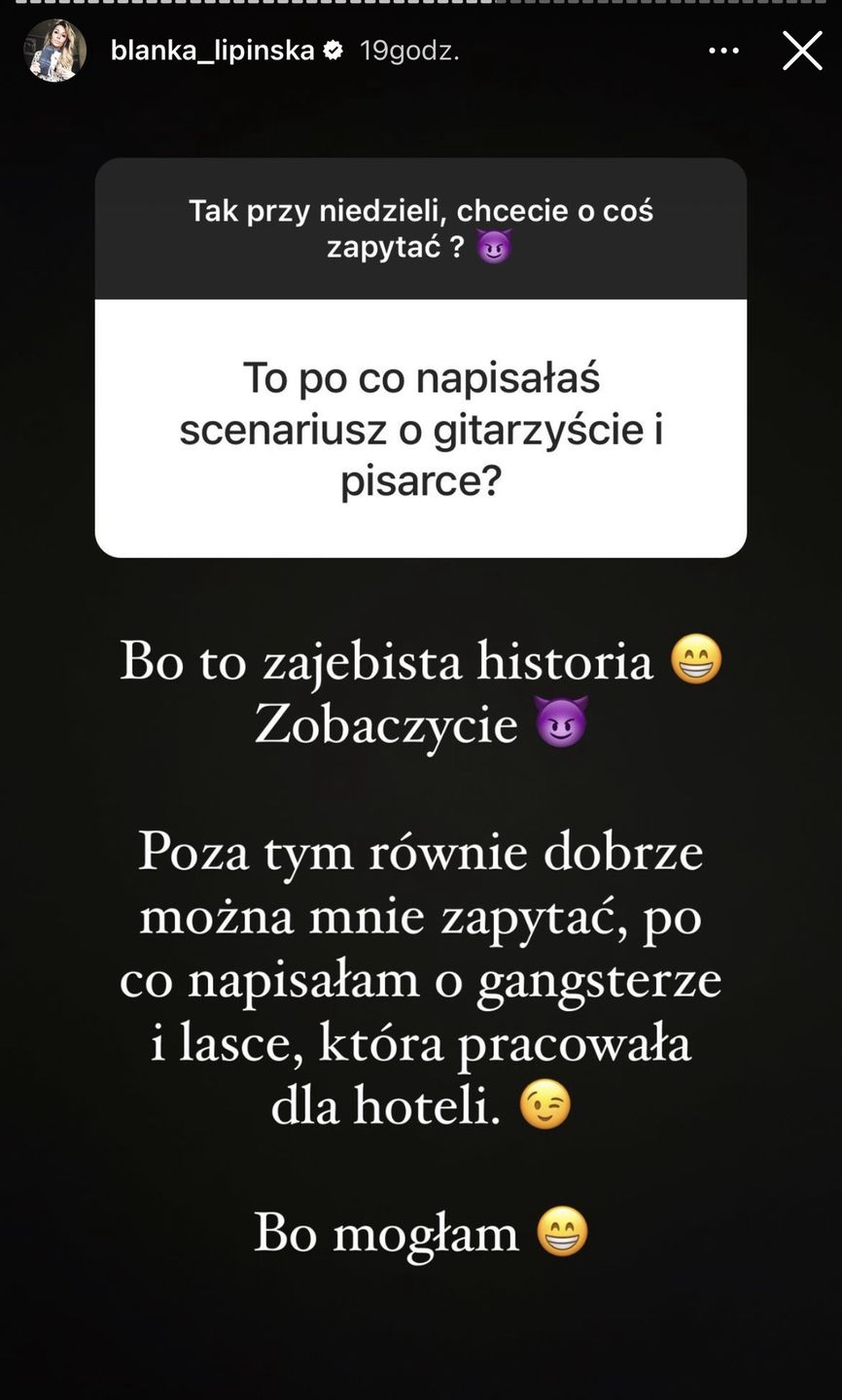The height and width of the screenshot is (1400, 842).
Task: Open the story options menu
Action: click(x=723, y=51)
